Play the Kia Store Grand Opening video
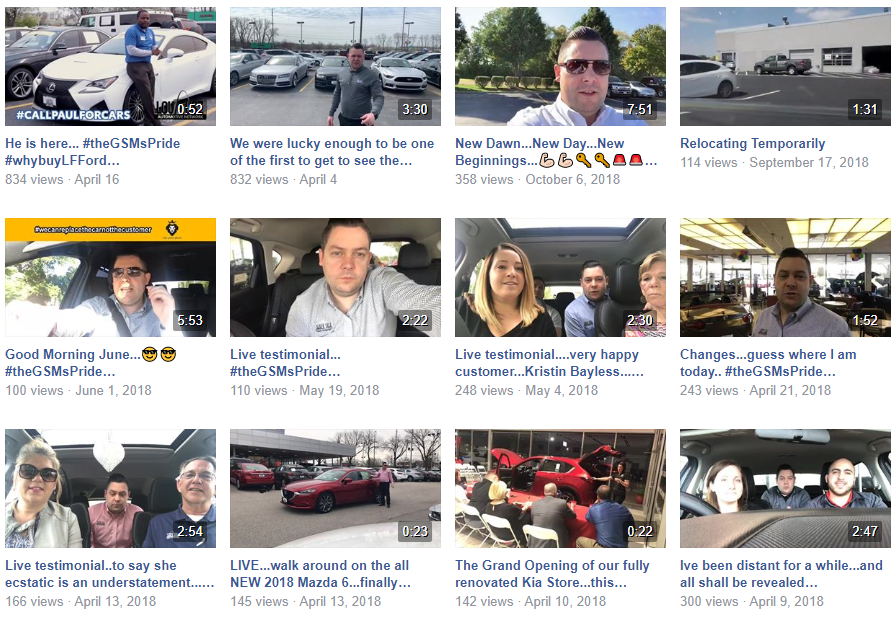The height and width of the screenshot is (622, 896). tap(560, 489)
